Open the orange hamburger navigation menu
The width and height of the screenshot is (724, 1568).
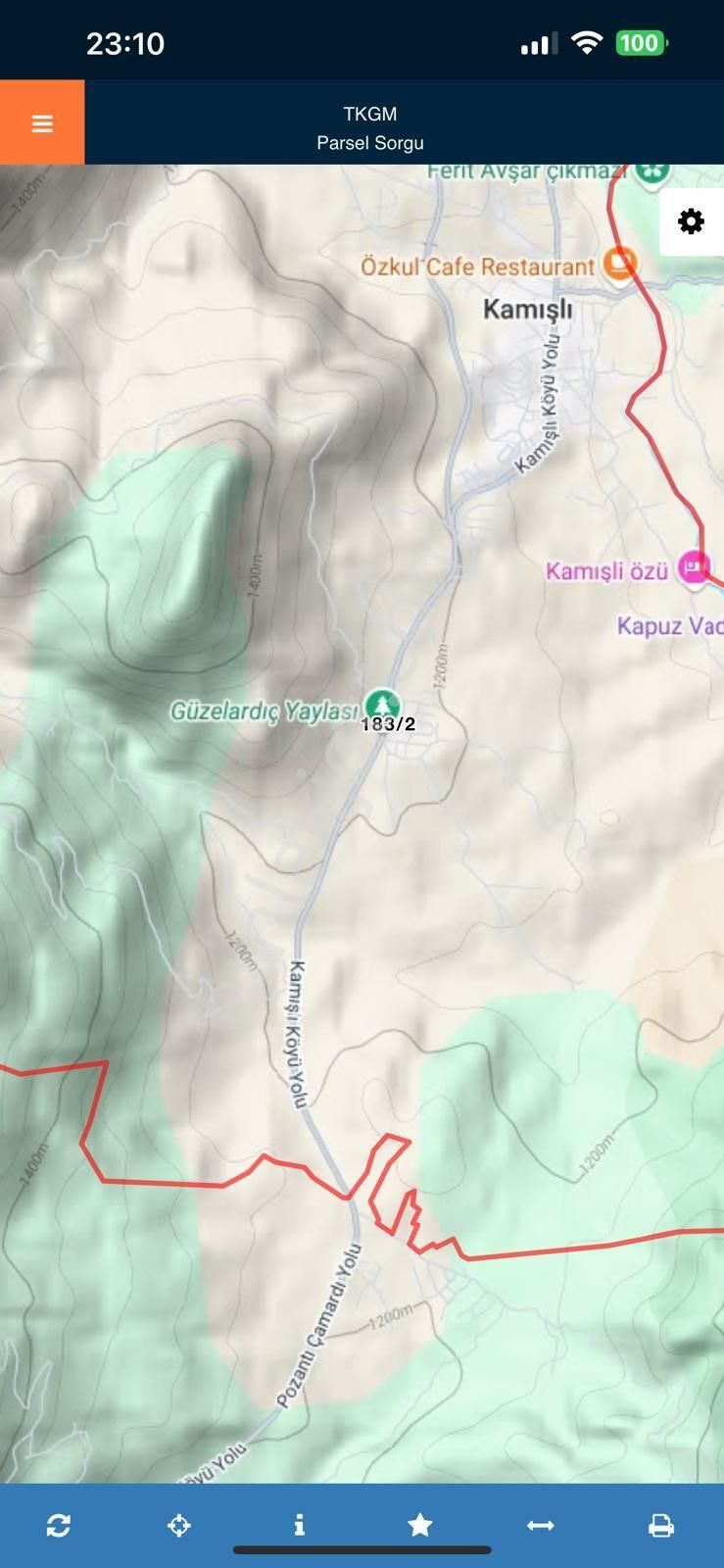[x=42, y=122]
